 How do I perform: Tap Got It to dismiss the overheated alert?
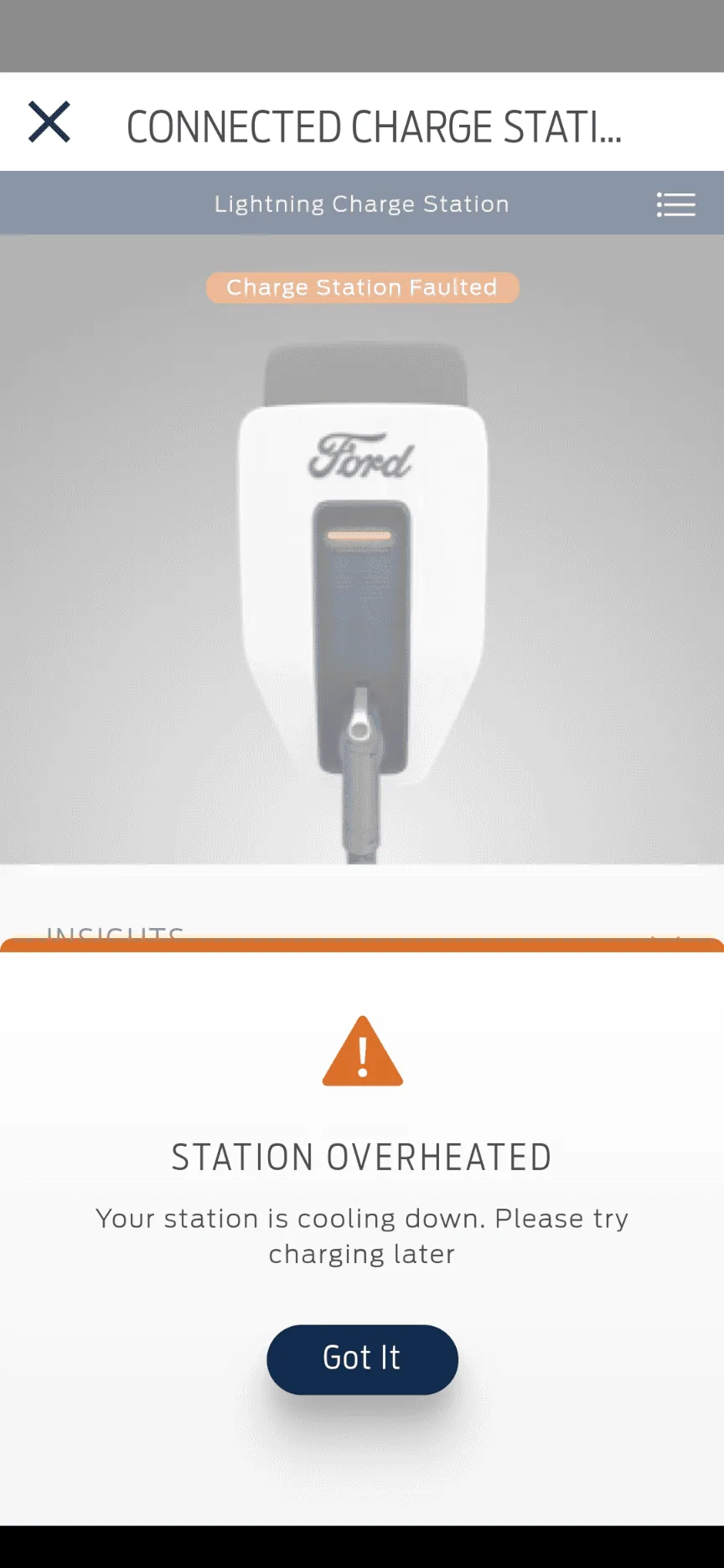coord(362,1359)
